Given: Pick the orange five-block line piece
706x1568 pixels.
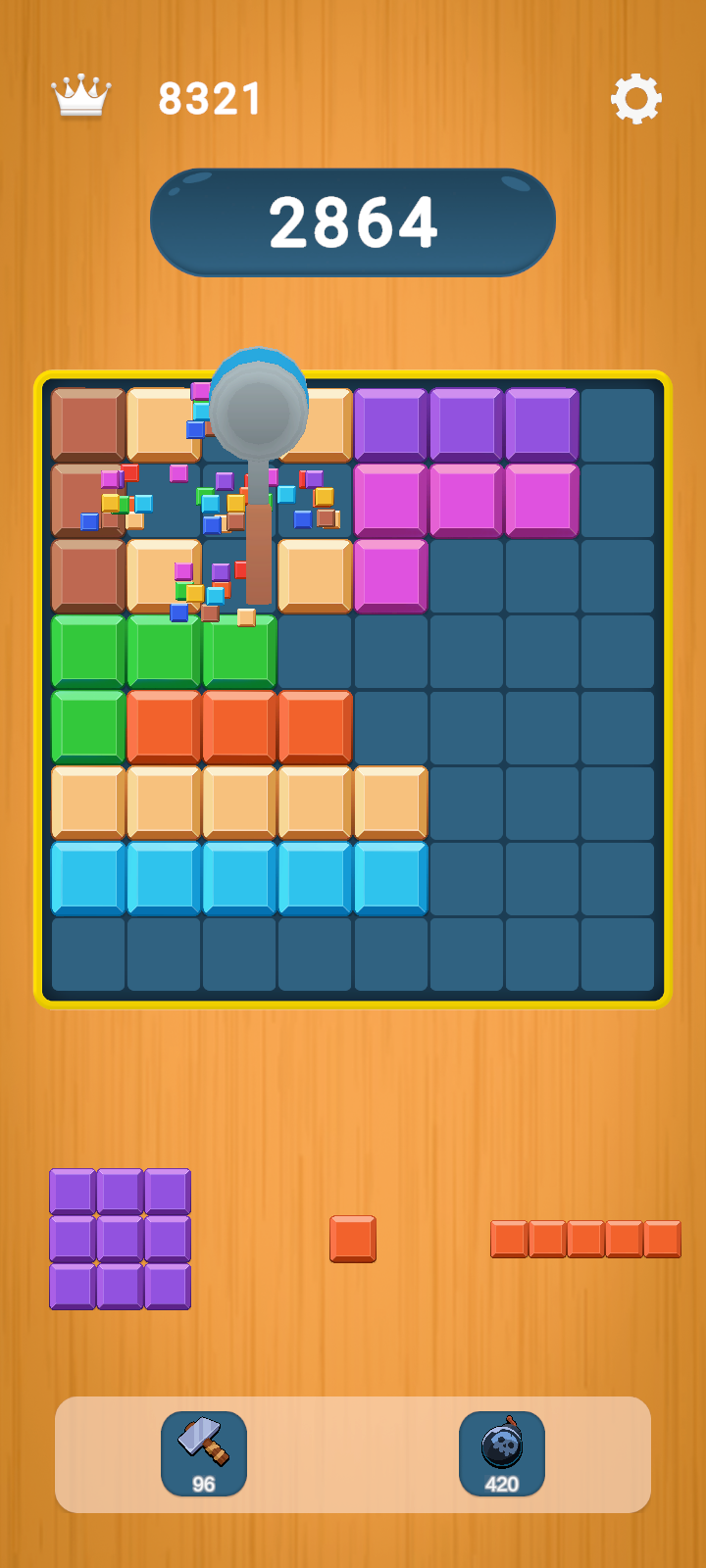Looking at the screenshot, I should click(585, 1239).
